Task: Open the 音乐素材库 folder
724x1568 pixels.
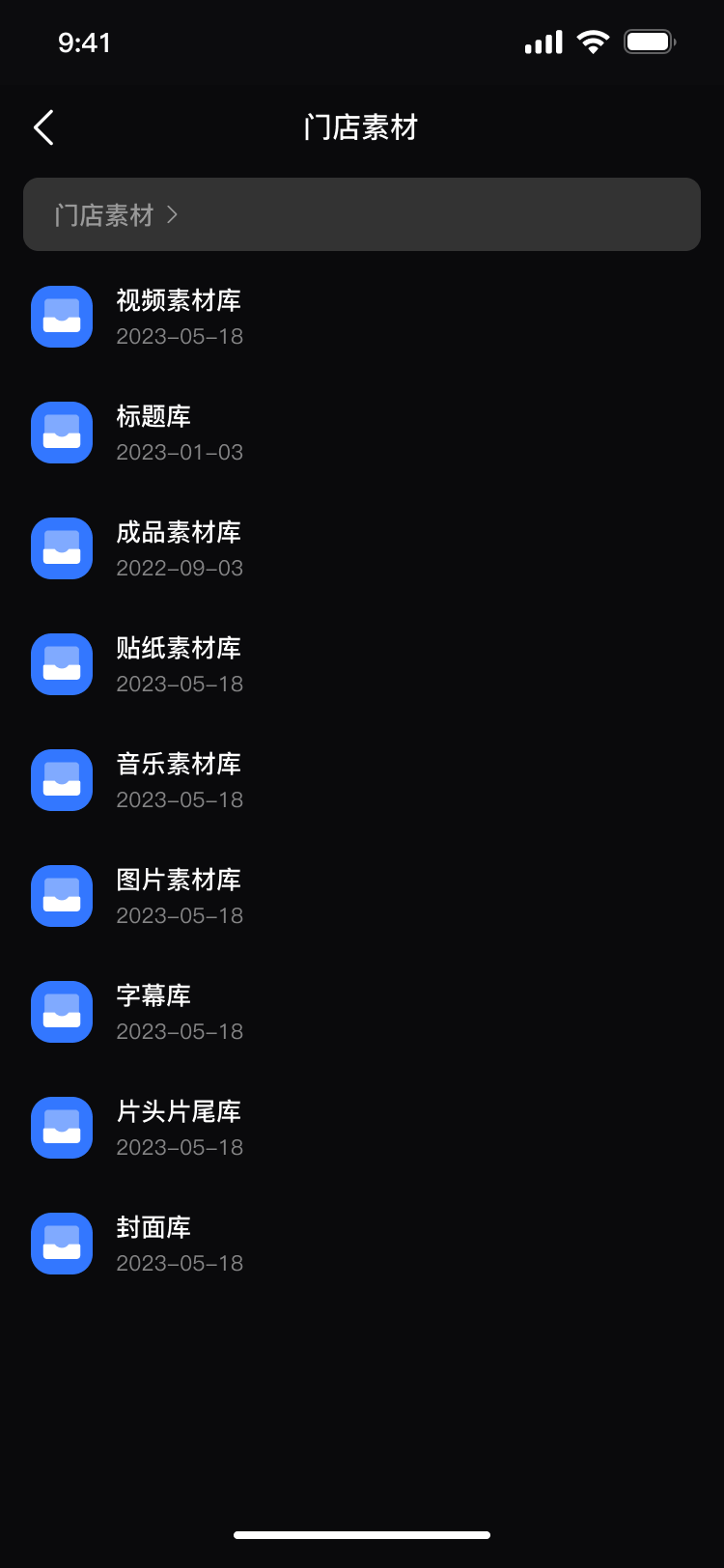Action: click(362, 780)
